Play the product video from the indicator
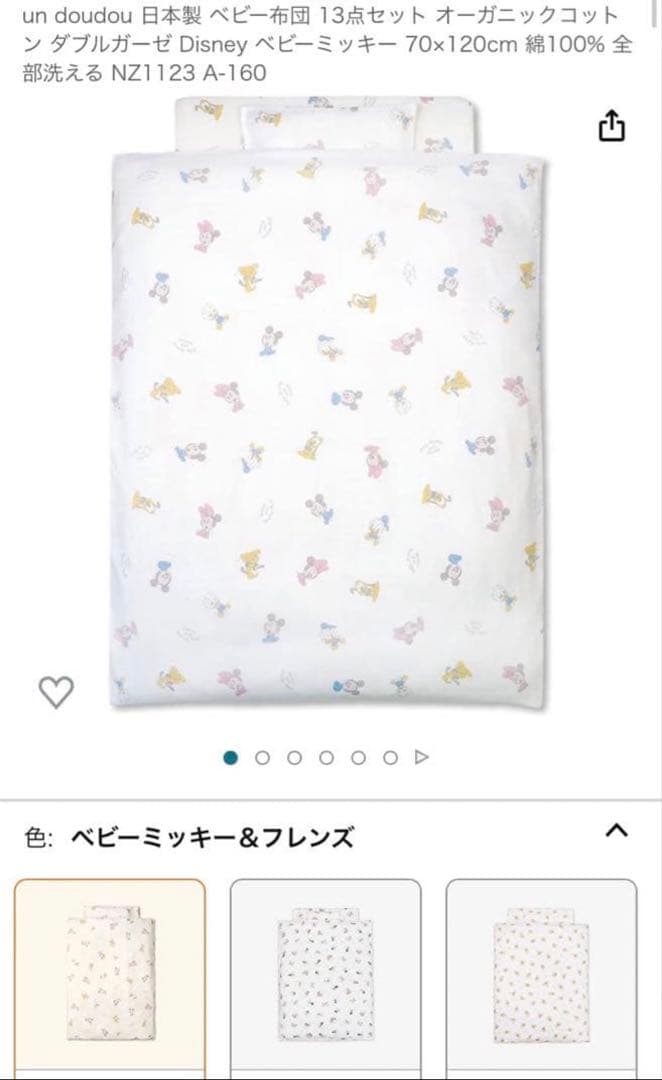 point(422,758)
